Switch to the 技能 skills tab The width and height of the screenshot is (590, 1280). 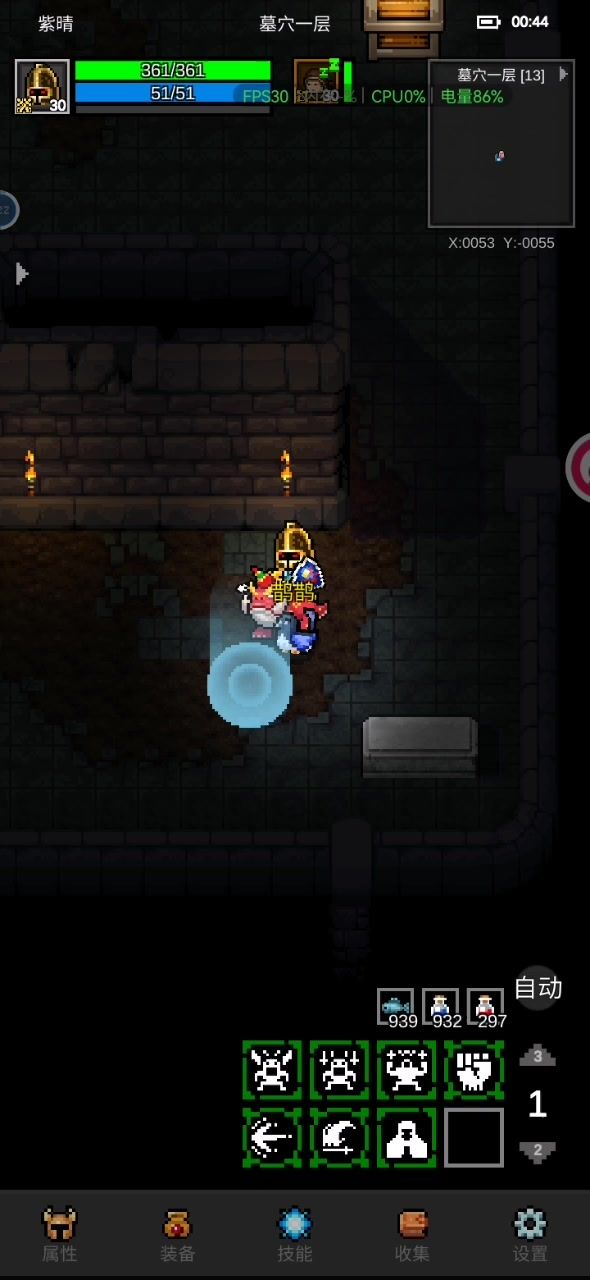click(295, 1235)
